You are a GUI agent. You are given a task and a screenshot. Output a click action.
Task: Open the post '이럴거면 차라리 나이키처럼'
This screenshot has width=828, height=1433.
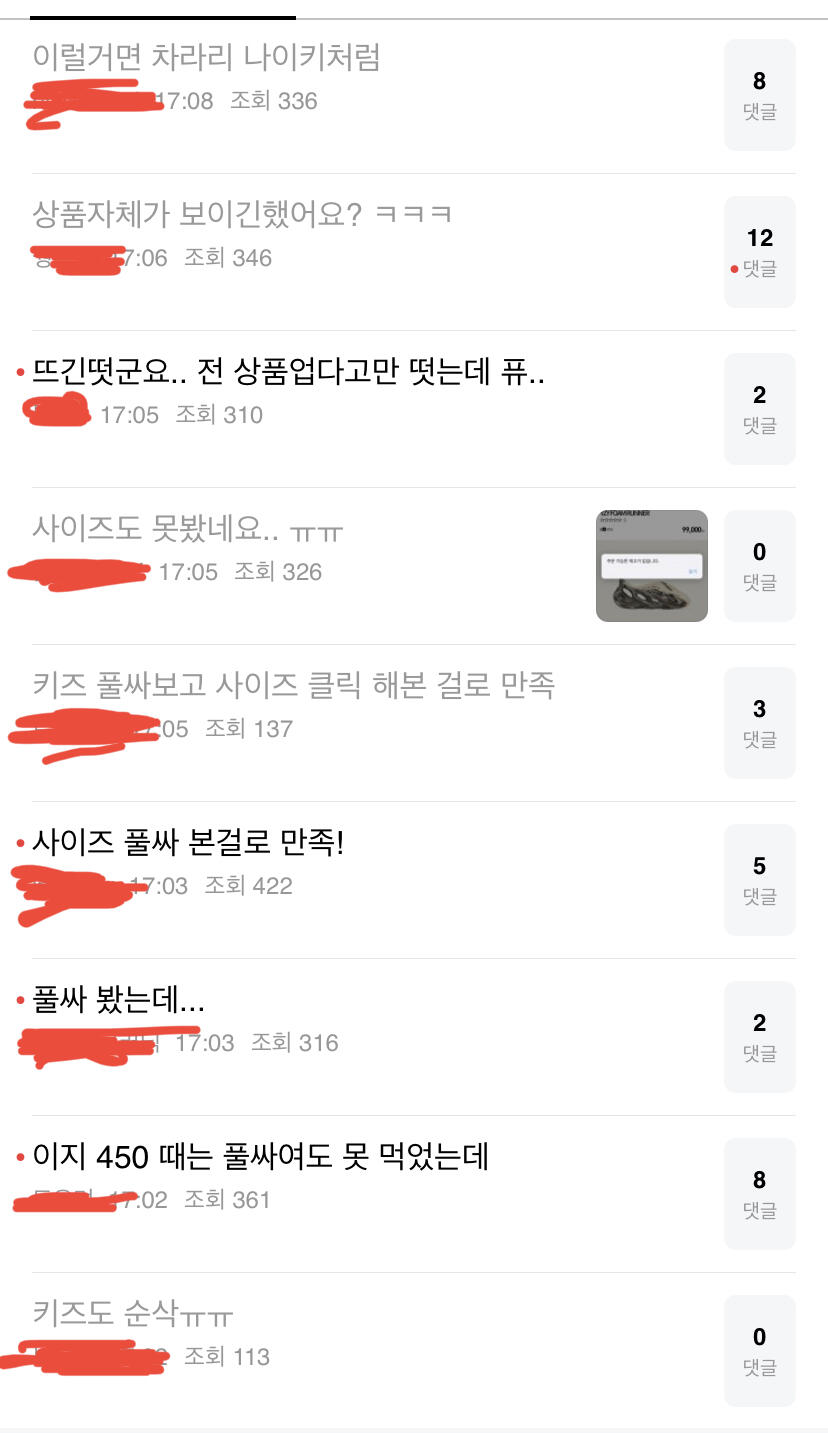coord(206,57)
